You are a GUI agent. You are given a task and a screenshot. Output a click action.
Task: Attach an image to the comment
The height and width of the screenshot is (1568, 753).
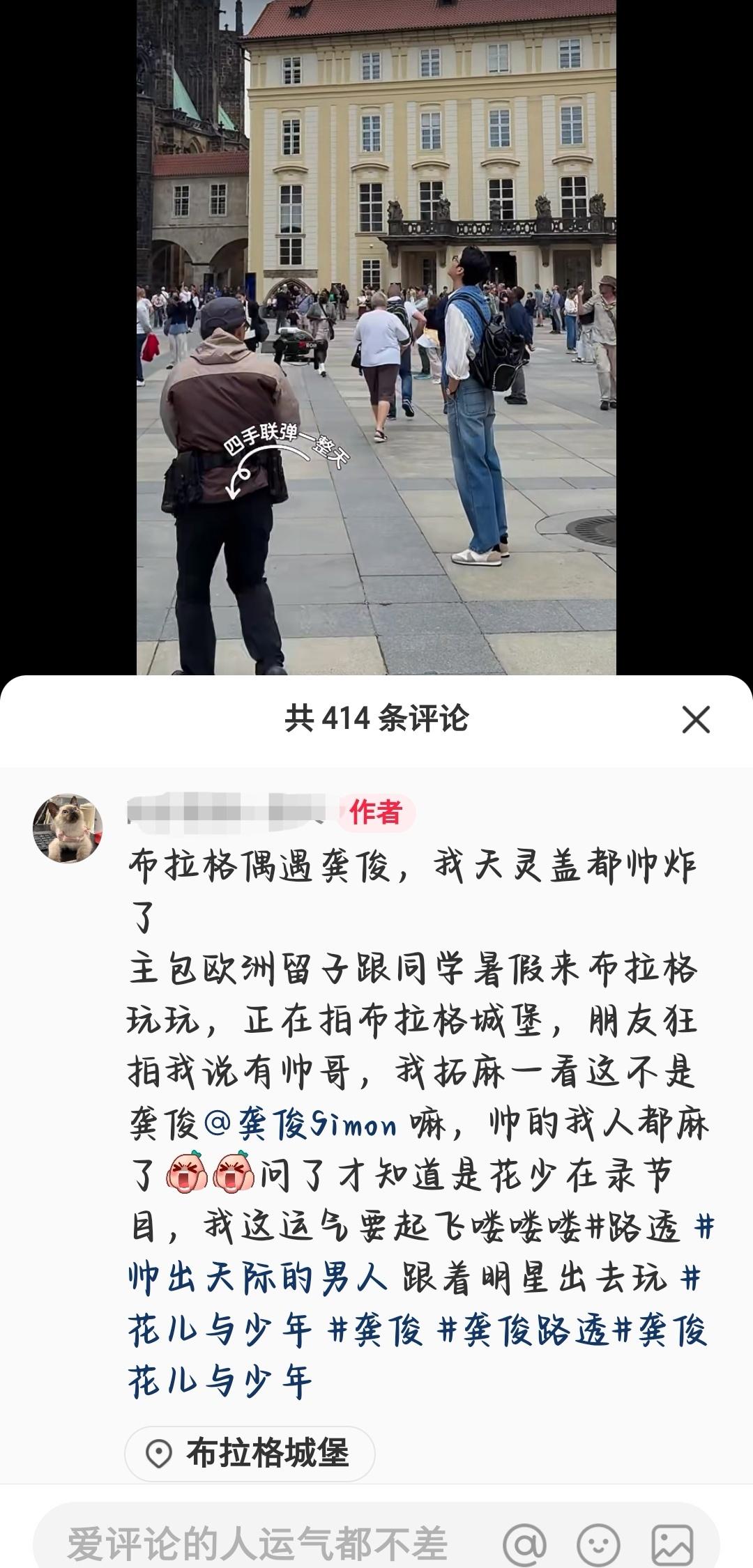[672, 1544]
